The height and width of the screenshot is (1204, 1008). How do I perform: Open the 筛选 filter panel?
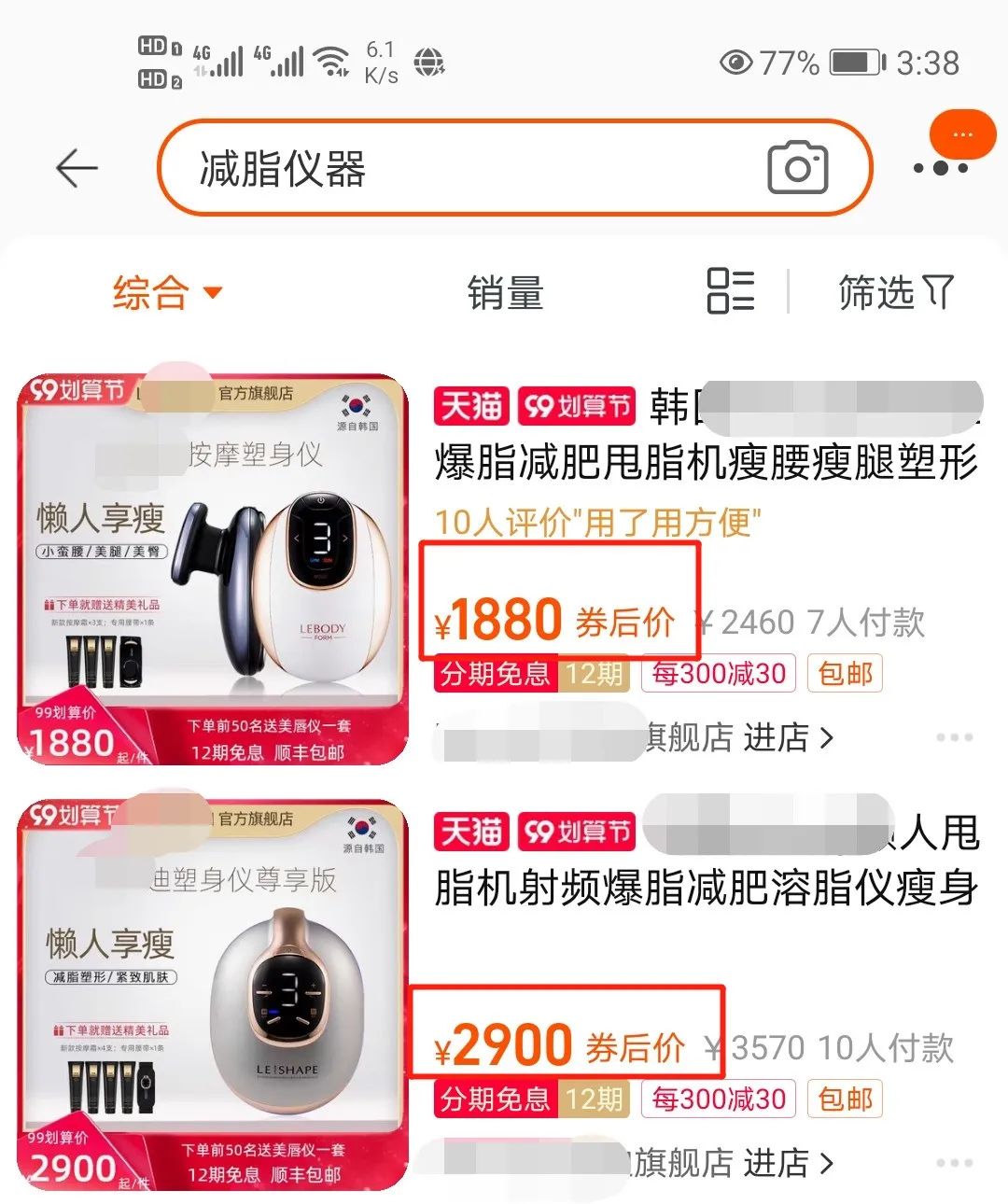[896, 292]
